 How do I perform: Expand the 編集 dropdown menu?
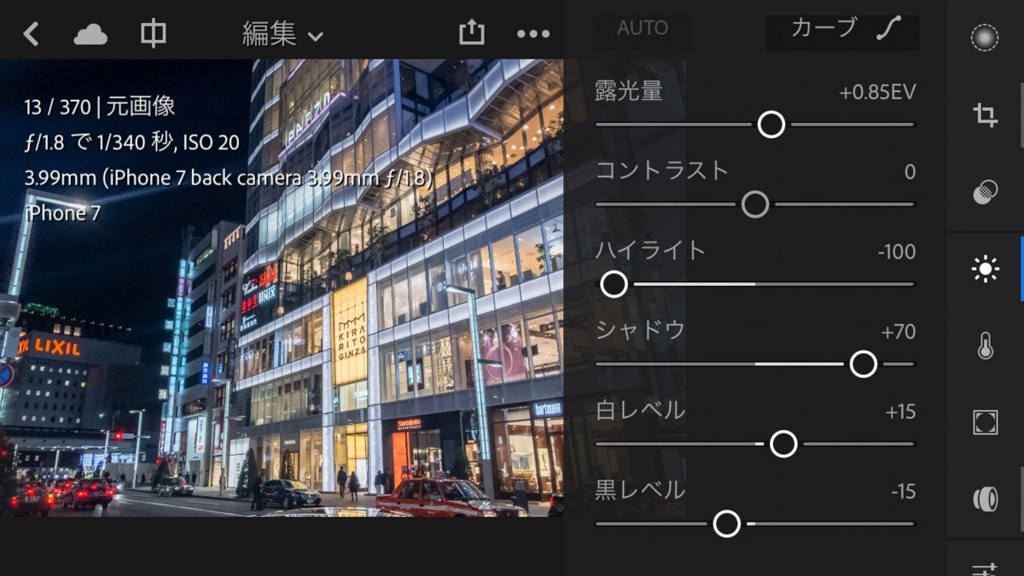283,34
